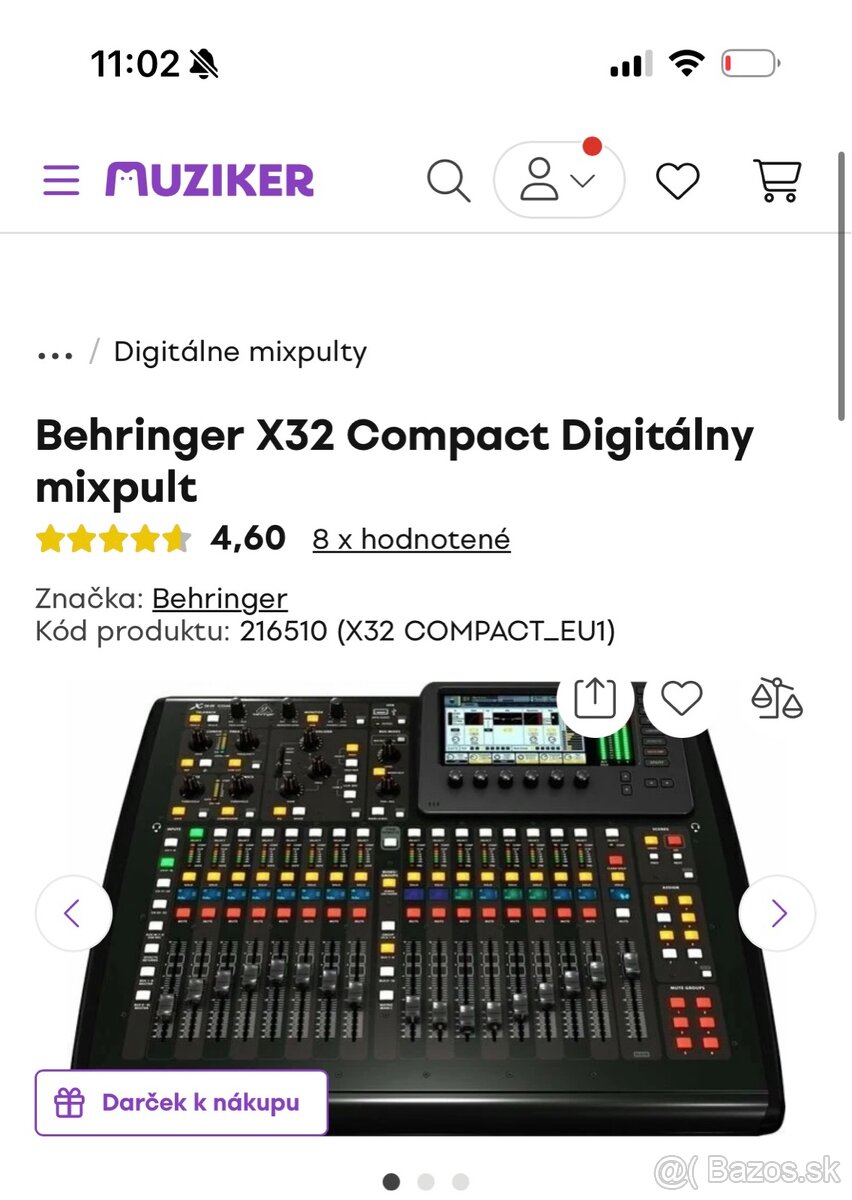Open the search icon
This screenshot has height=1200, width=852.
click(x=448, y=181)
